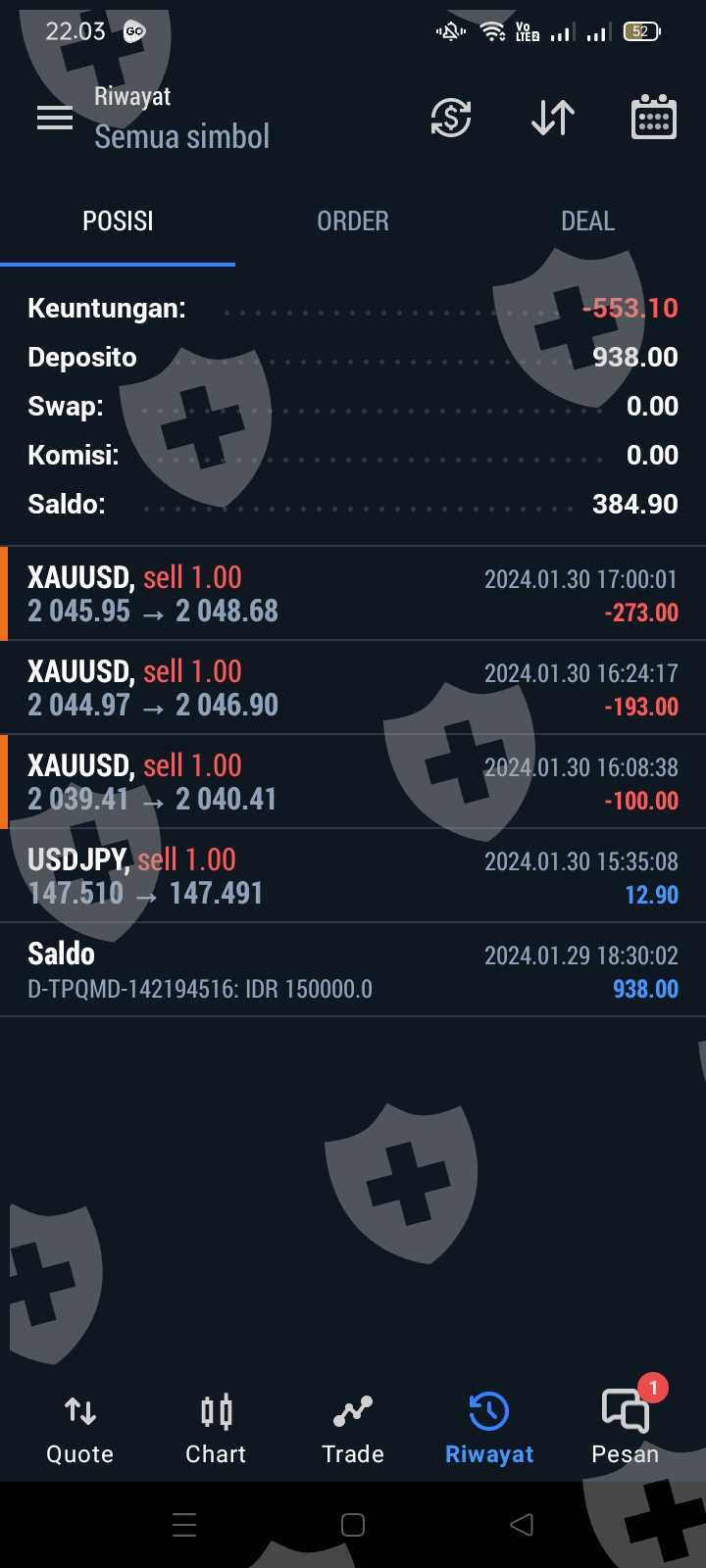Open XAUUSD sell trade with -273.00 loss
Screen dimensions: 706x1568
pos(353,594)
